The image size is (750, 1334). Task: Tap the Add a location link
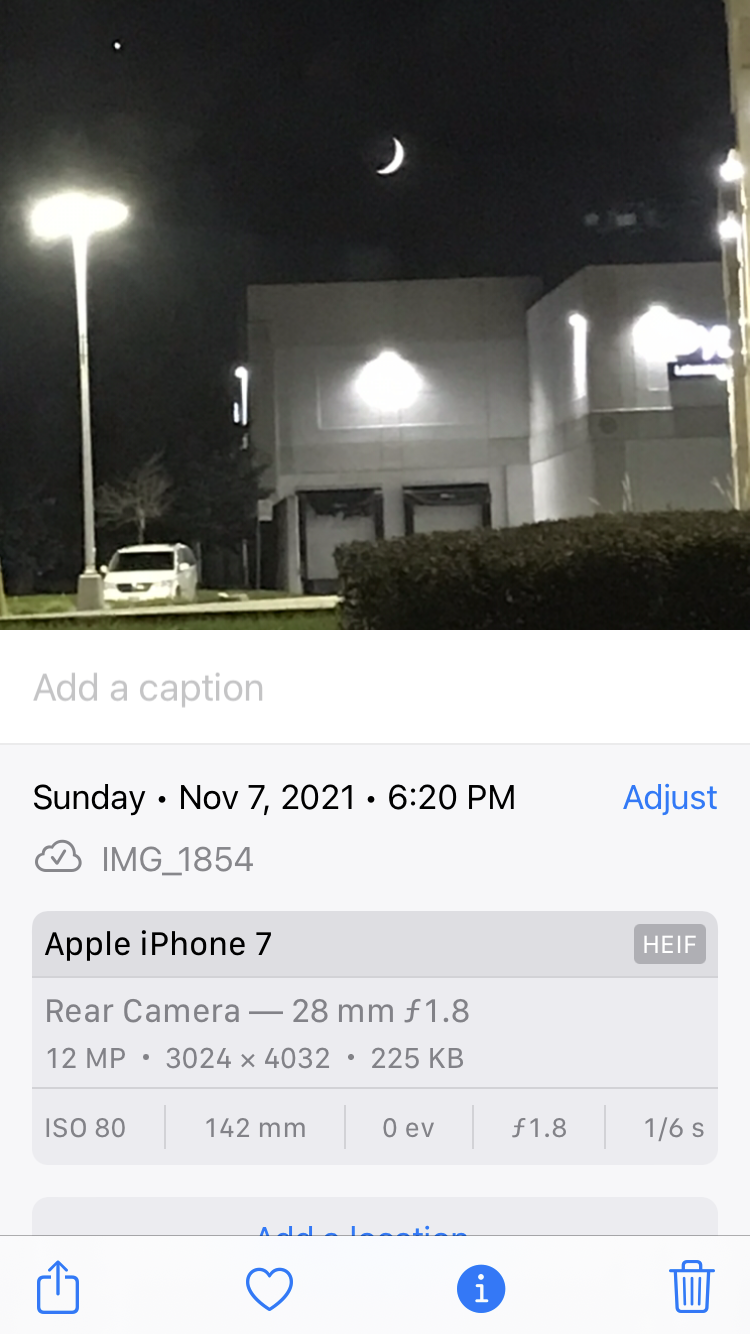[362, 1226]
